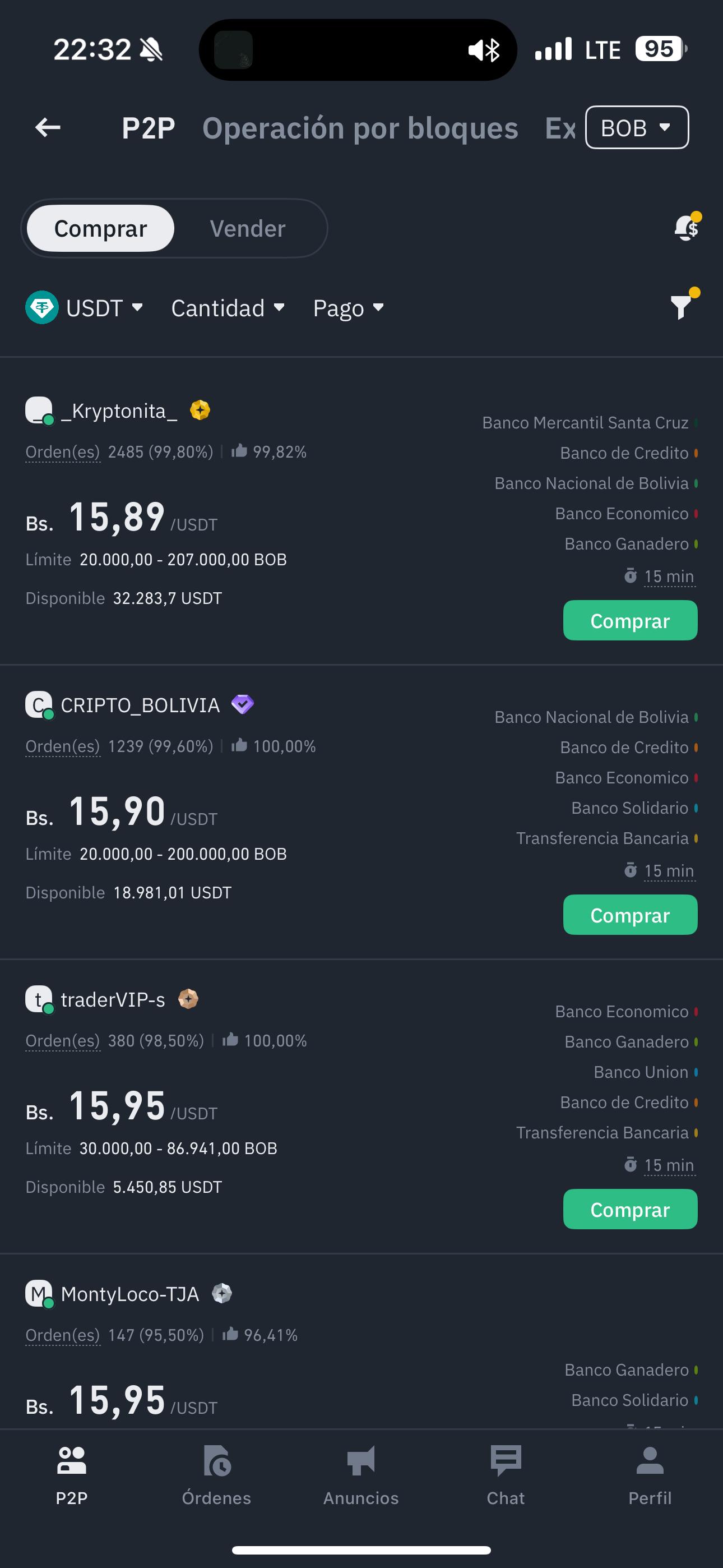Image resolution: width=723 pixels, height=1568 pixels.
Task: Open the Órdenes tab
Action: [x=216, y=1475]
